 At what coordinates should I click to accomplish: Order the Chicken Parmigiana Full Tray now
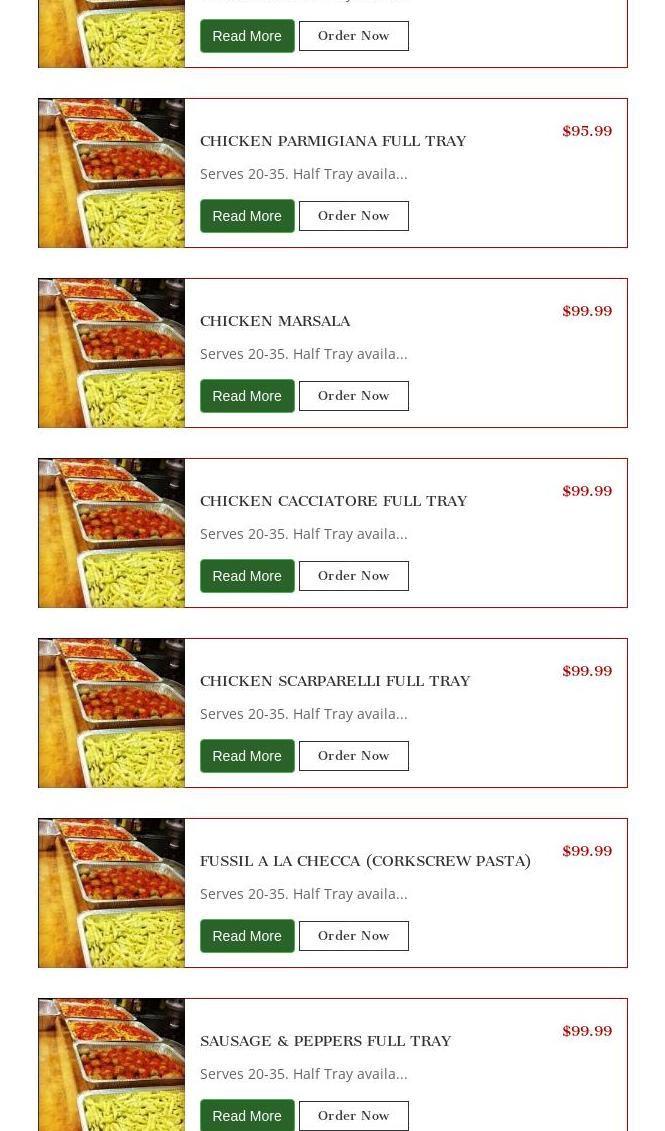[353, 216]
